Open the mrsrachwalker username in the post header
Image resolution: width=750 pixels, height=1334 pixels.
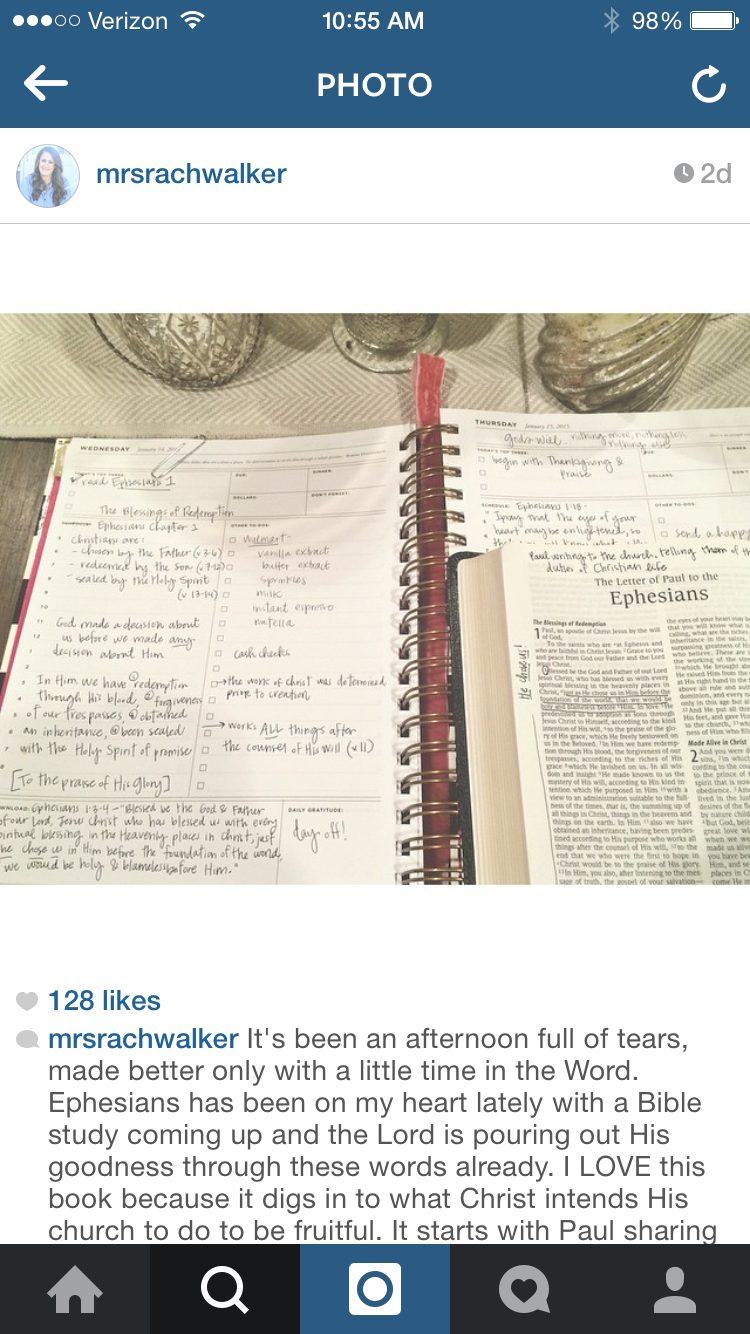[x=191, y=174]
